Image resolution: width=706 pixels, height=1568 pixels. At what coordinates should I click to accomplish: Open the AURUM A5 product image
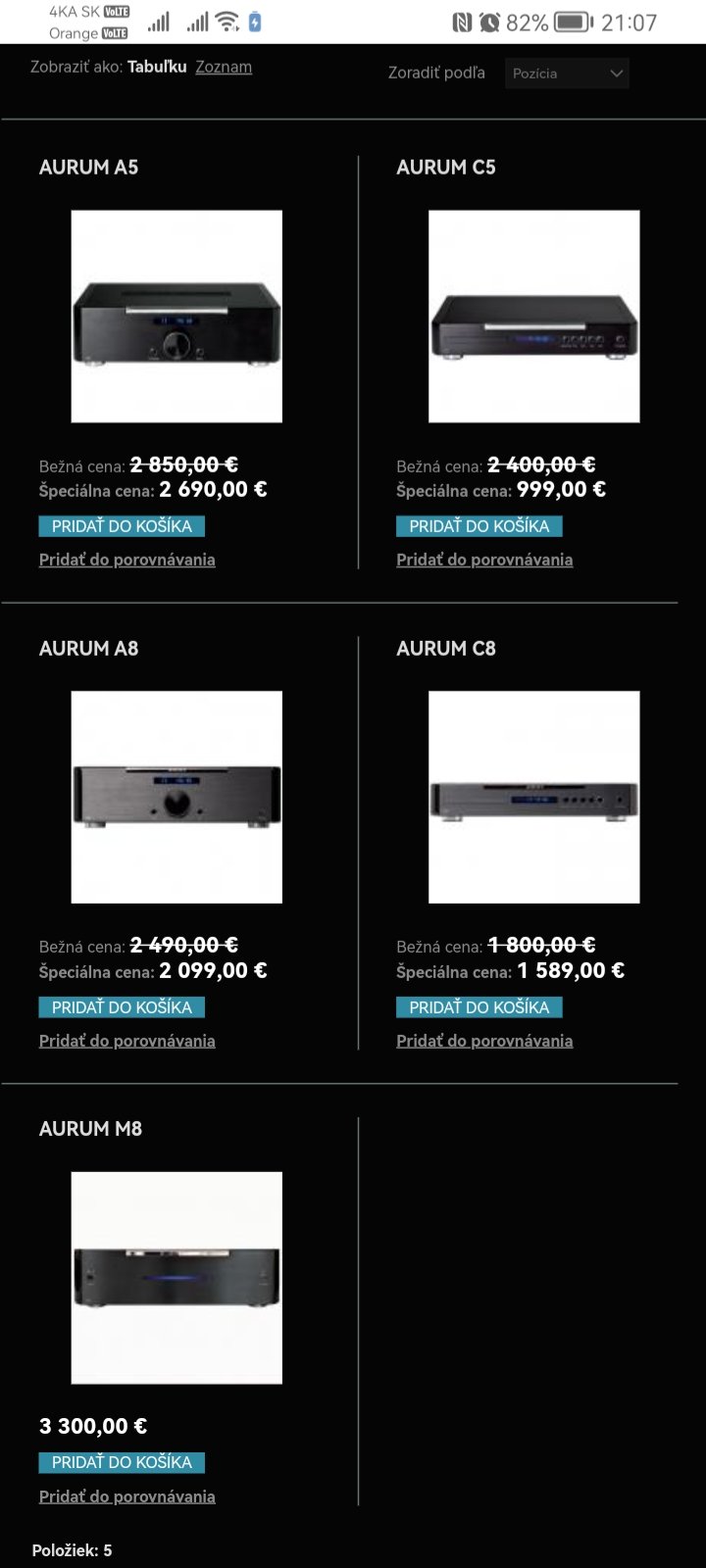click(176, 317)
